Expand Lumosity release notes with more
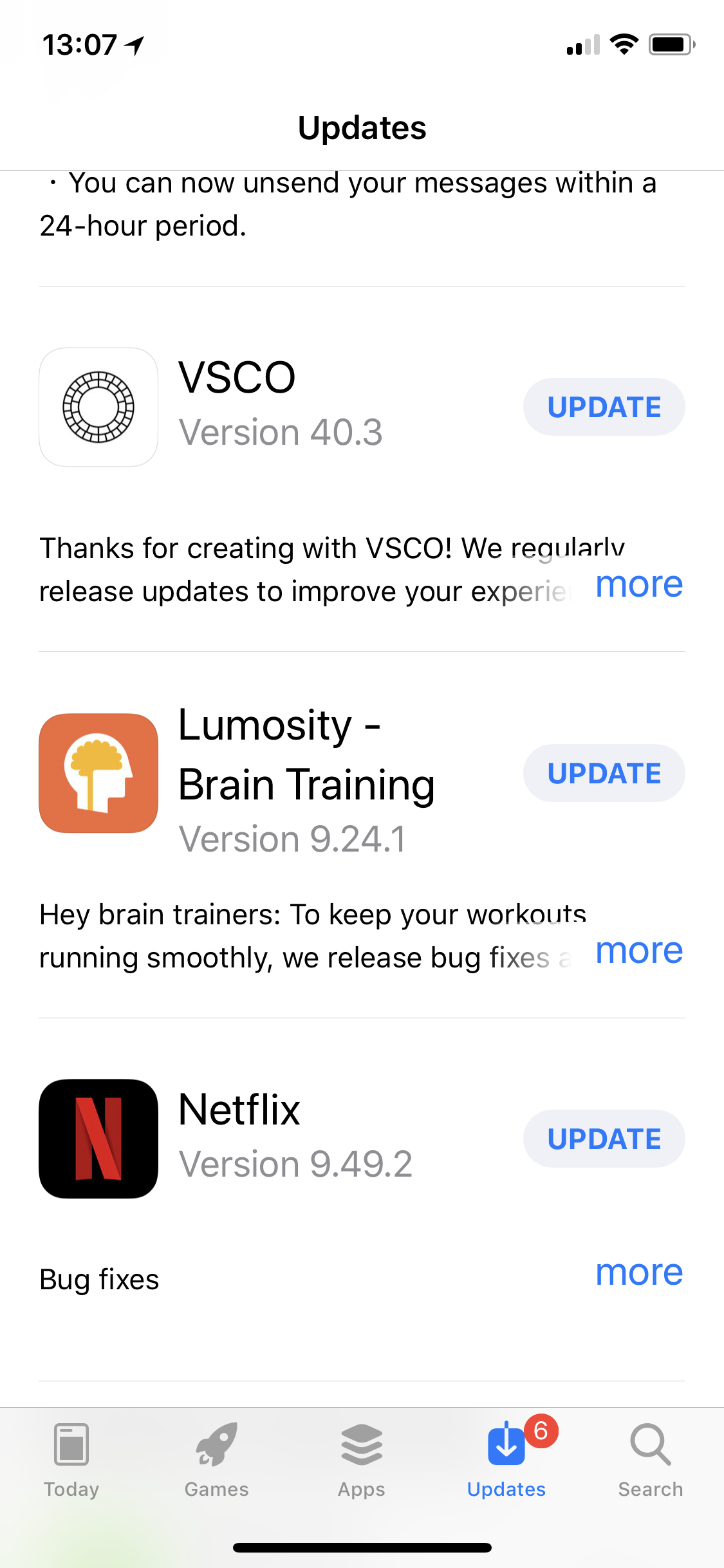This screenshot has height=1568, width=724. (x=638, y=951)
